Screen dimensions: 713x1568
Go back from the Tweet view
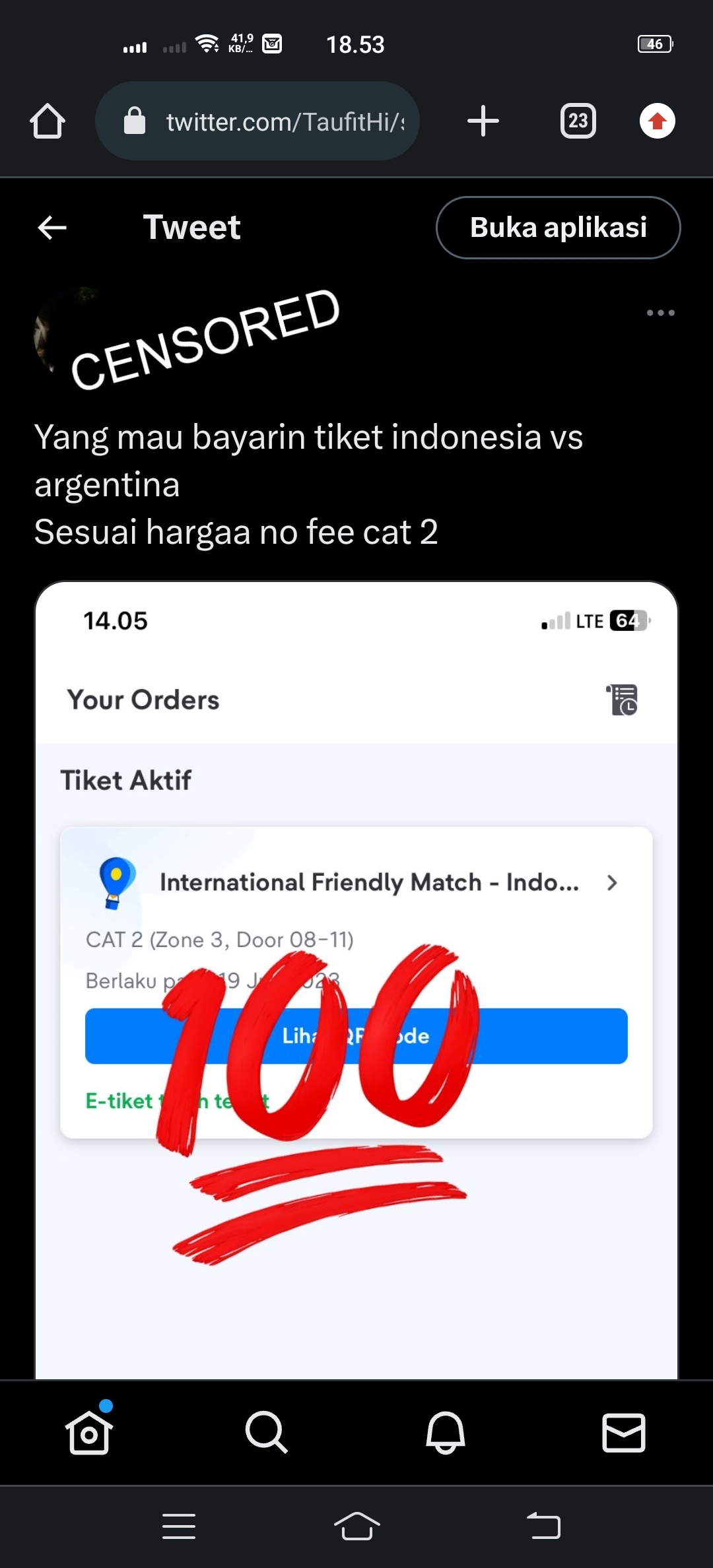tap(52, 228)
